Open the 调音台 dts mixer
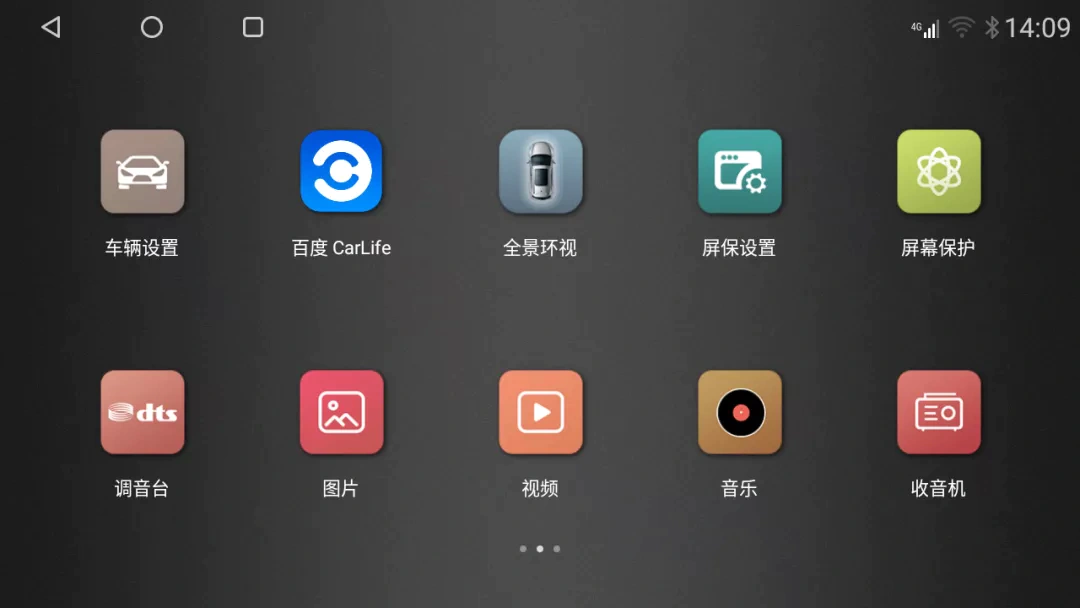The width and height of the screenshot is (1080, 608). click(x=142, y=412)
